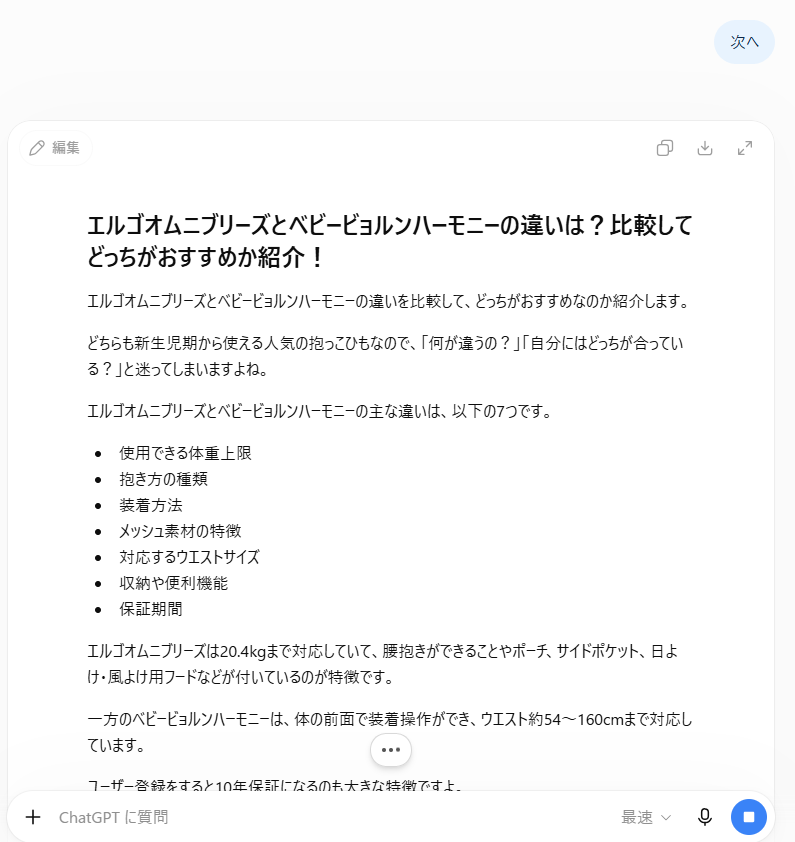Tap the three-dot floating button
Image resolution: width=795 pixels, height=842 pixels.
(391, 750)
